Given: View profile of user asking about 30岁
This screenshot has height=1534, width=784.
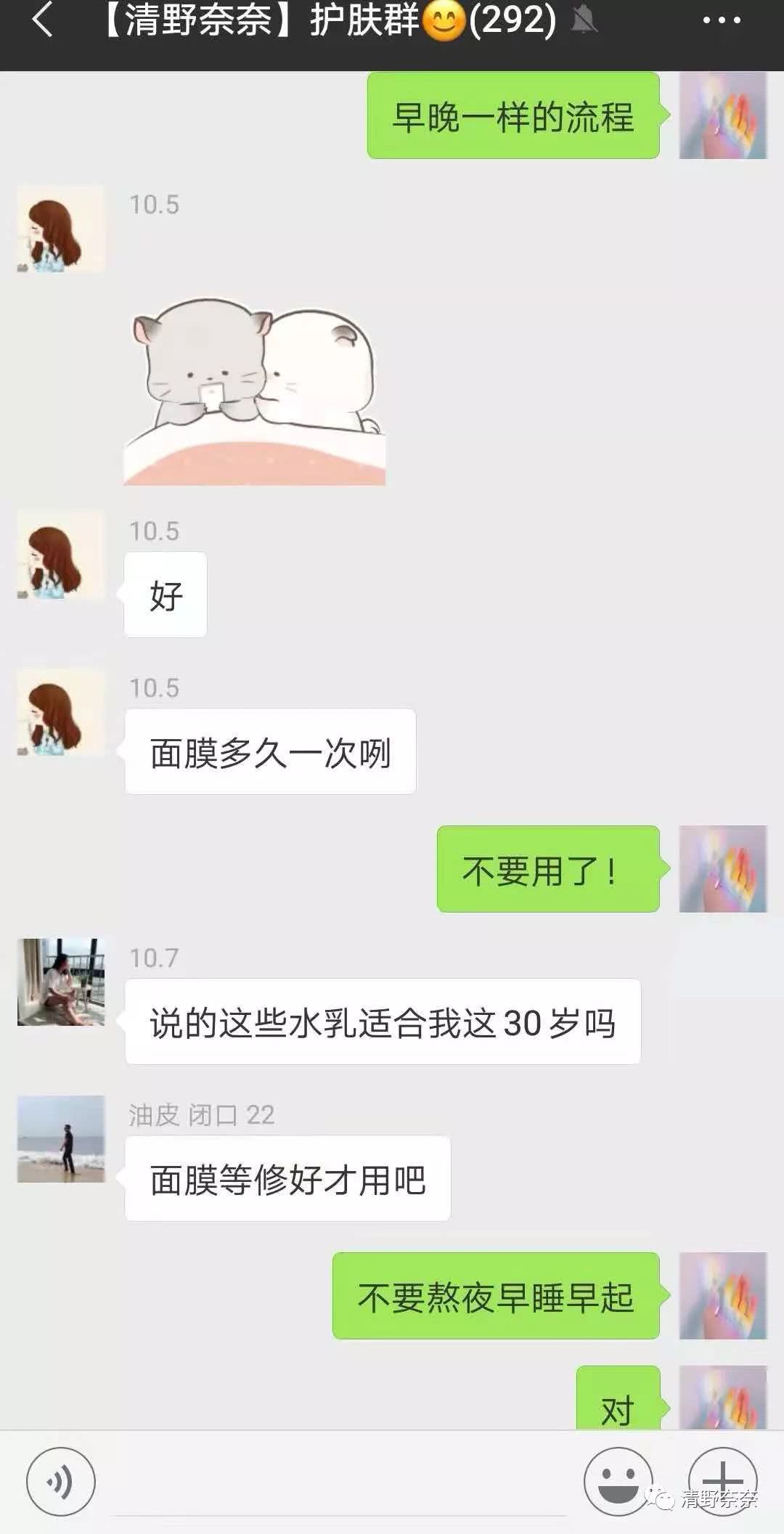Looking at the screenshot, I should [x=61, y=982].
